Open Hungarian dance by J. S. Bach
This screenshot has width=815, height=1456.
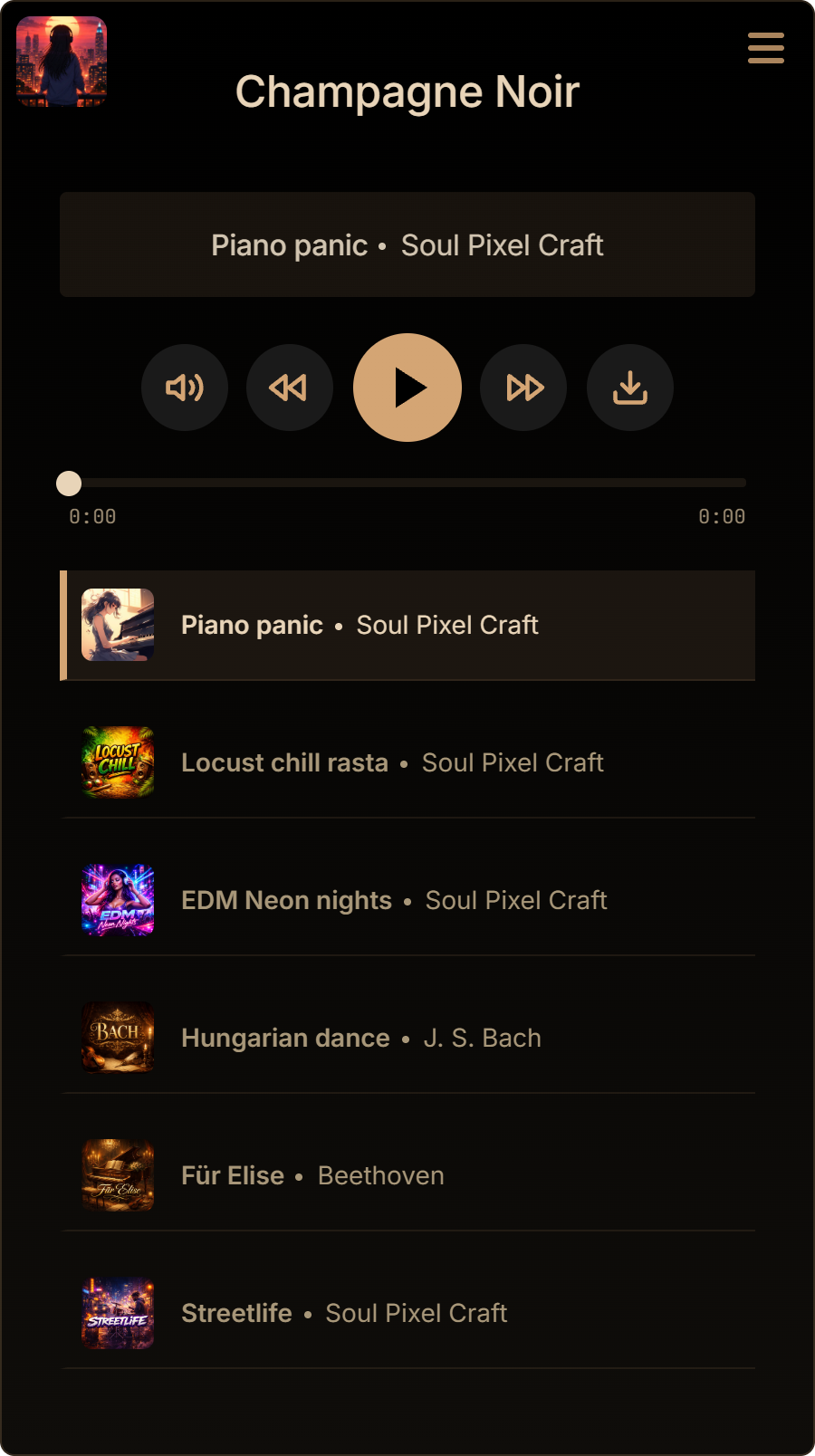[407, 1038]
